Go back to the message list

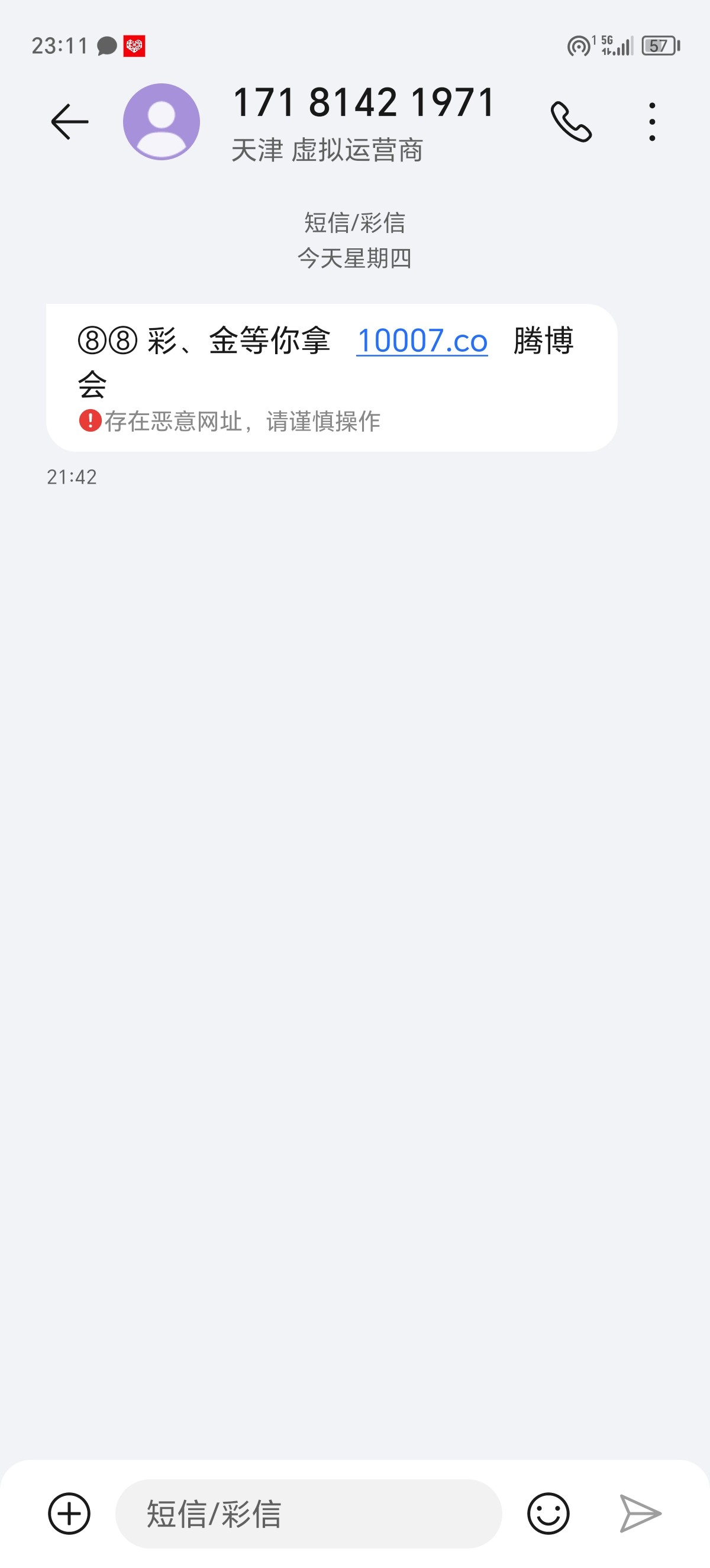[69, 122]
